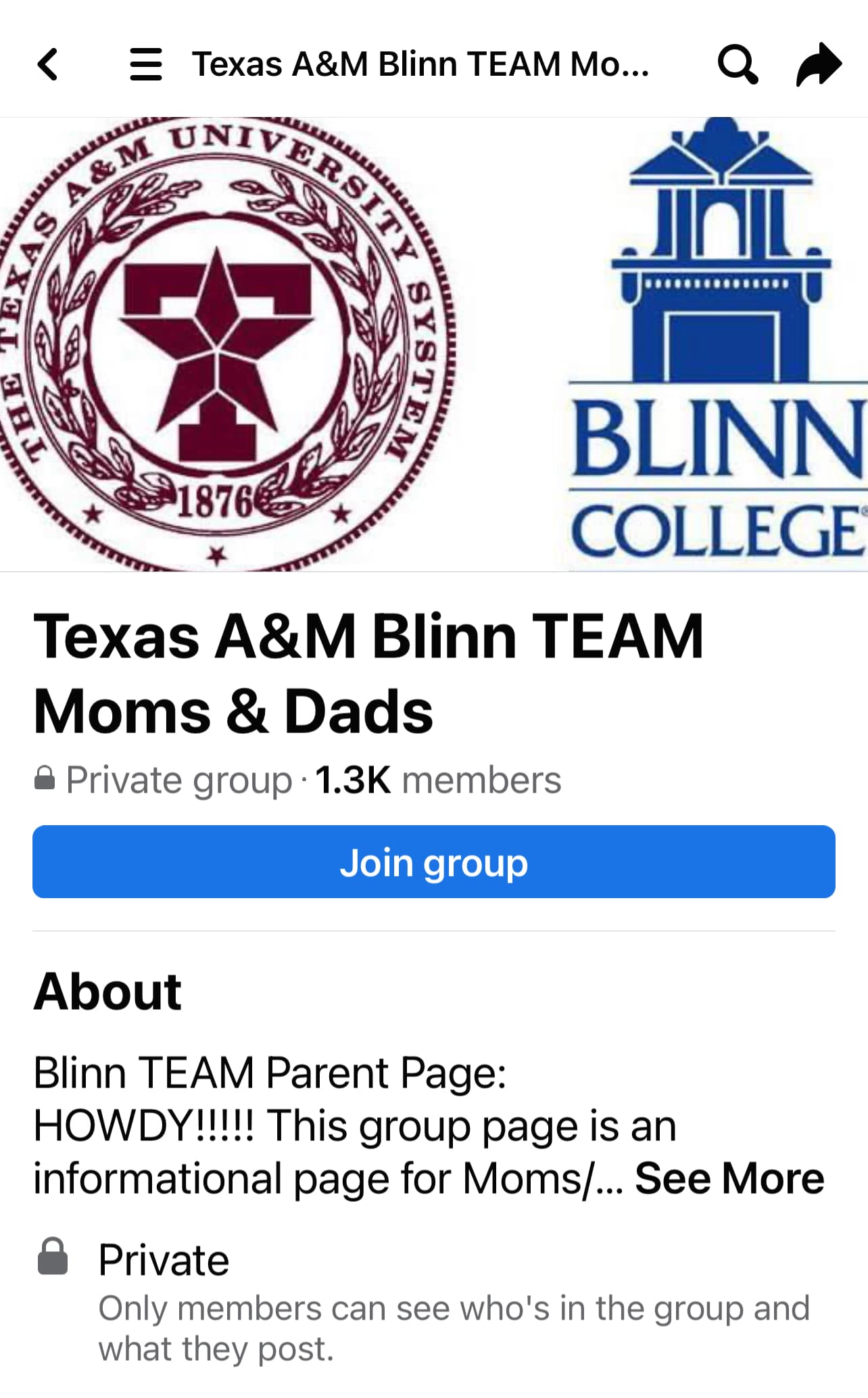Viewport: 868px width, 1398px height.
Task: Expand About with See More
Action: [x=729, y=1179]
